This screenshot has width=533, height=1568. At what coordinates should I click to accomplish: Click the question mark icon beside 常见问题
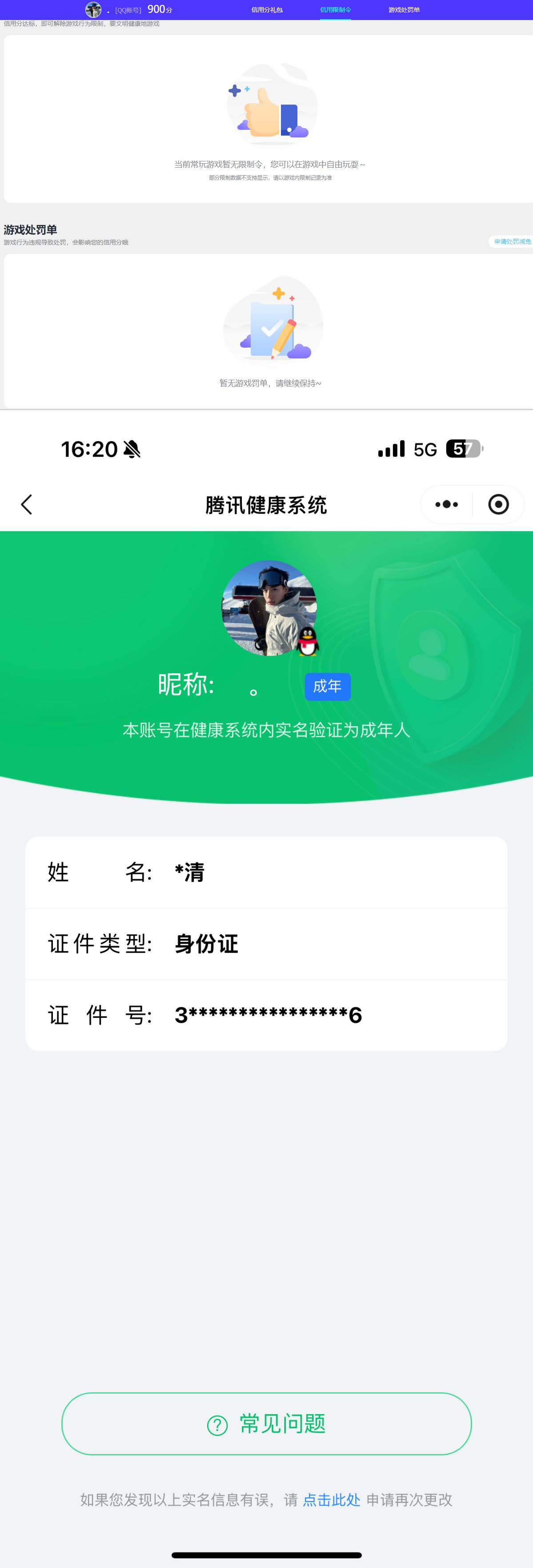(217, 1423)
